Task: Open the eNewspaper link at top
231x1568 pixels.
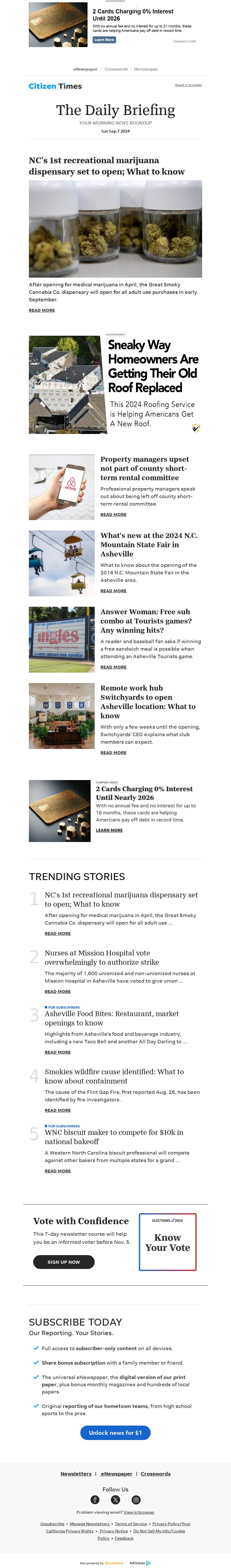Action: (x=85, y=69)
